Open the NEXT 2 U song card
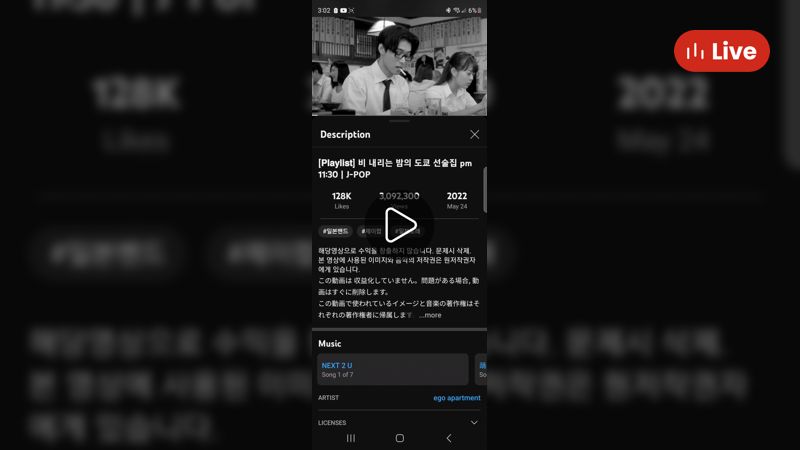Image resolution: width=800 pixels, height=450 pixels. click(x=392, y=369)
